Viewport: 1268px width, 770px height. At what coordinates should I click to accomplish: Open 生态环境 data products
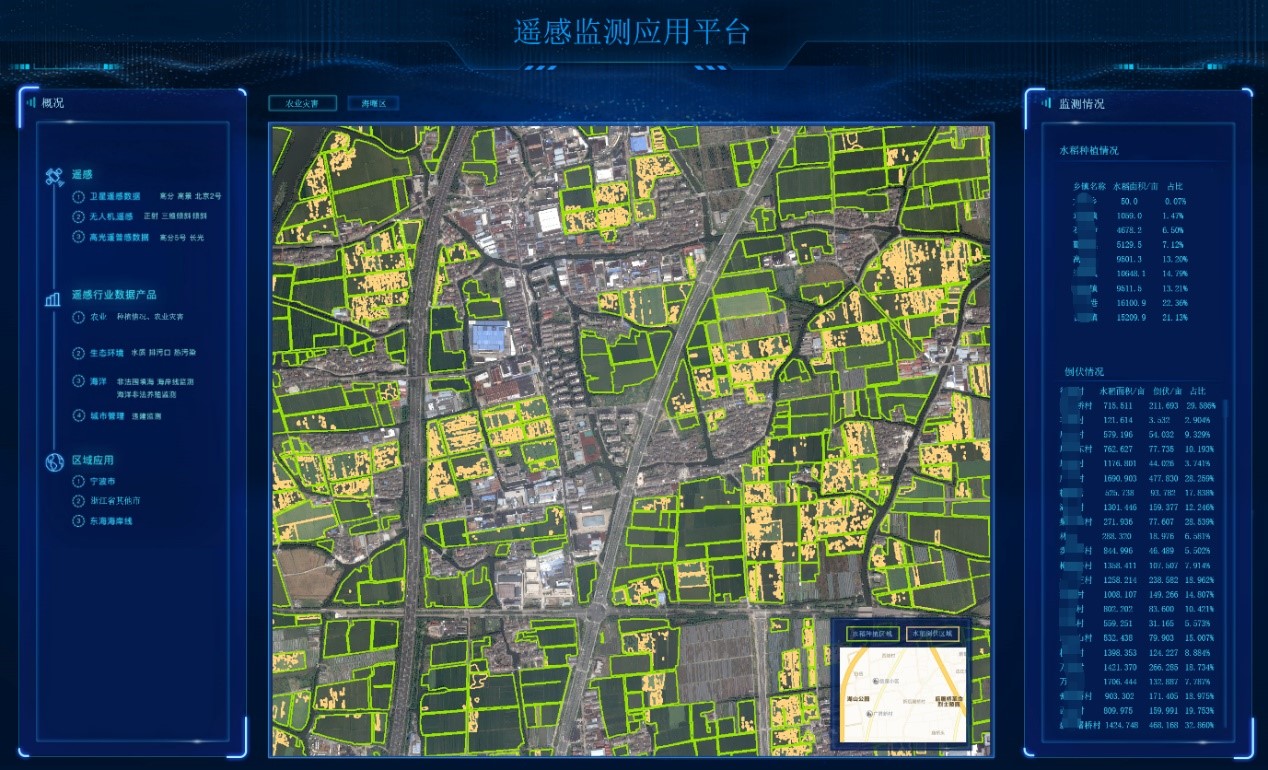pos(105,353)
